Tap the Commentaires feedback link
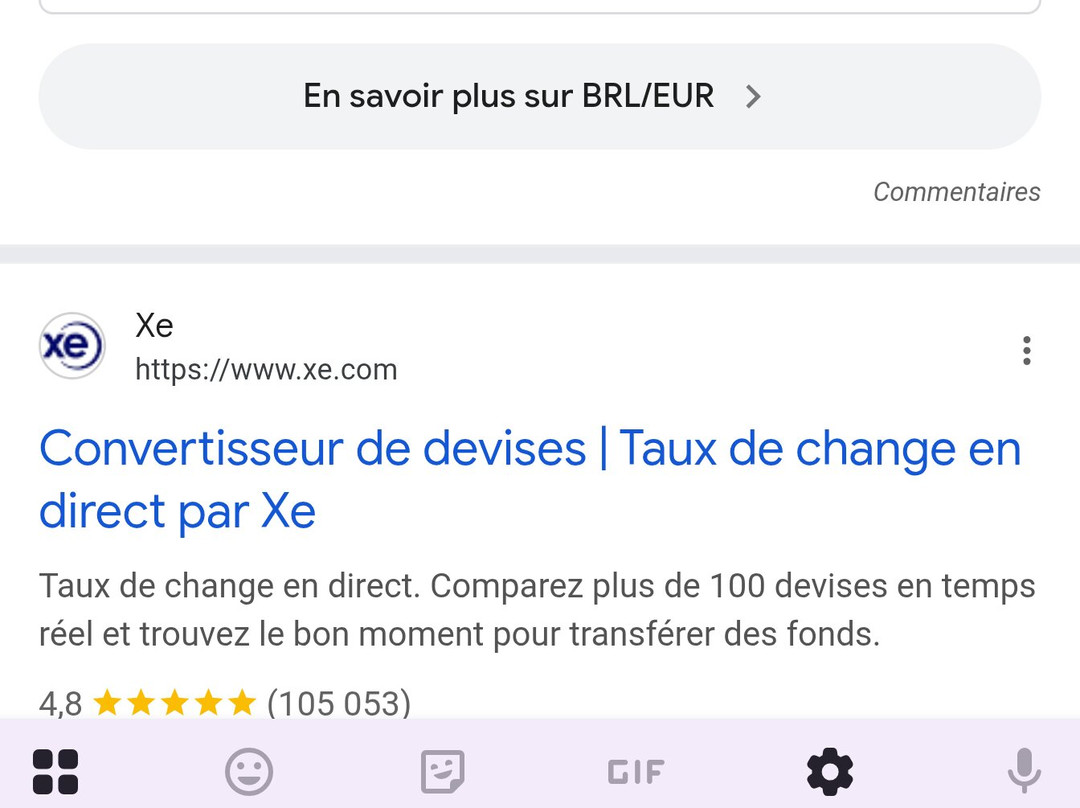Screen dimensions: 1080x808 [956, 192]
